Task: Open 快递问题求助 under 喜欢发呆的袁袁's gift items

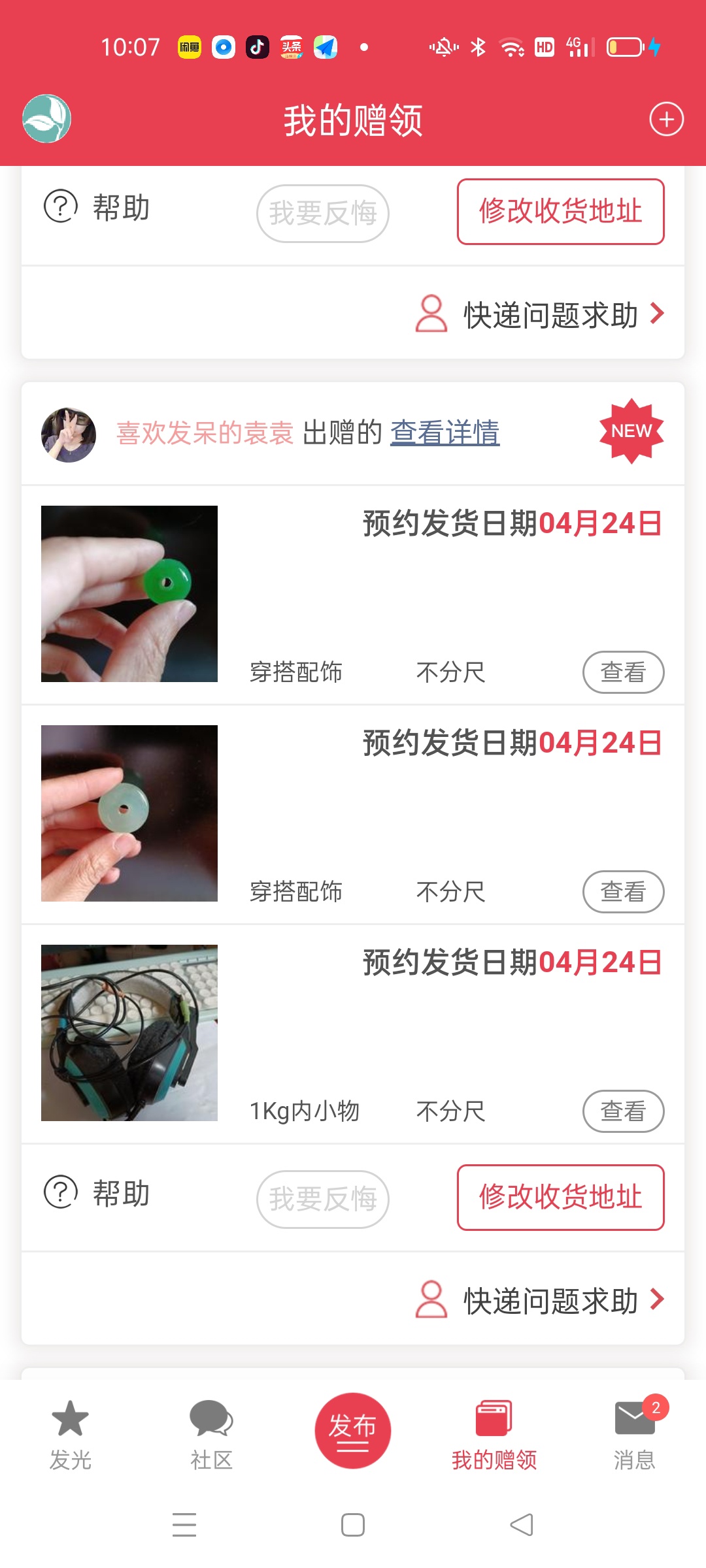Action: coord(541,1300)
